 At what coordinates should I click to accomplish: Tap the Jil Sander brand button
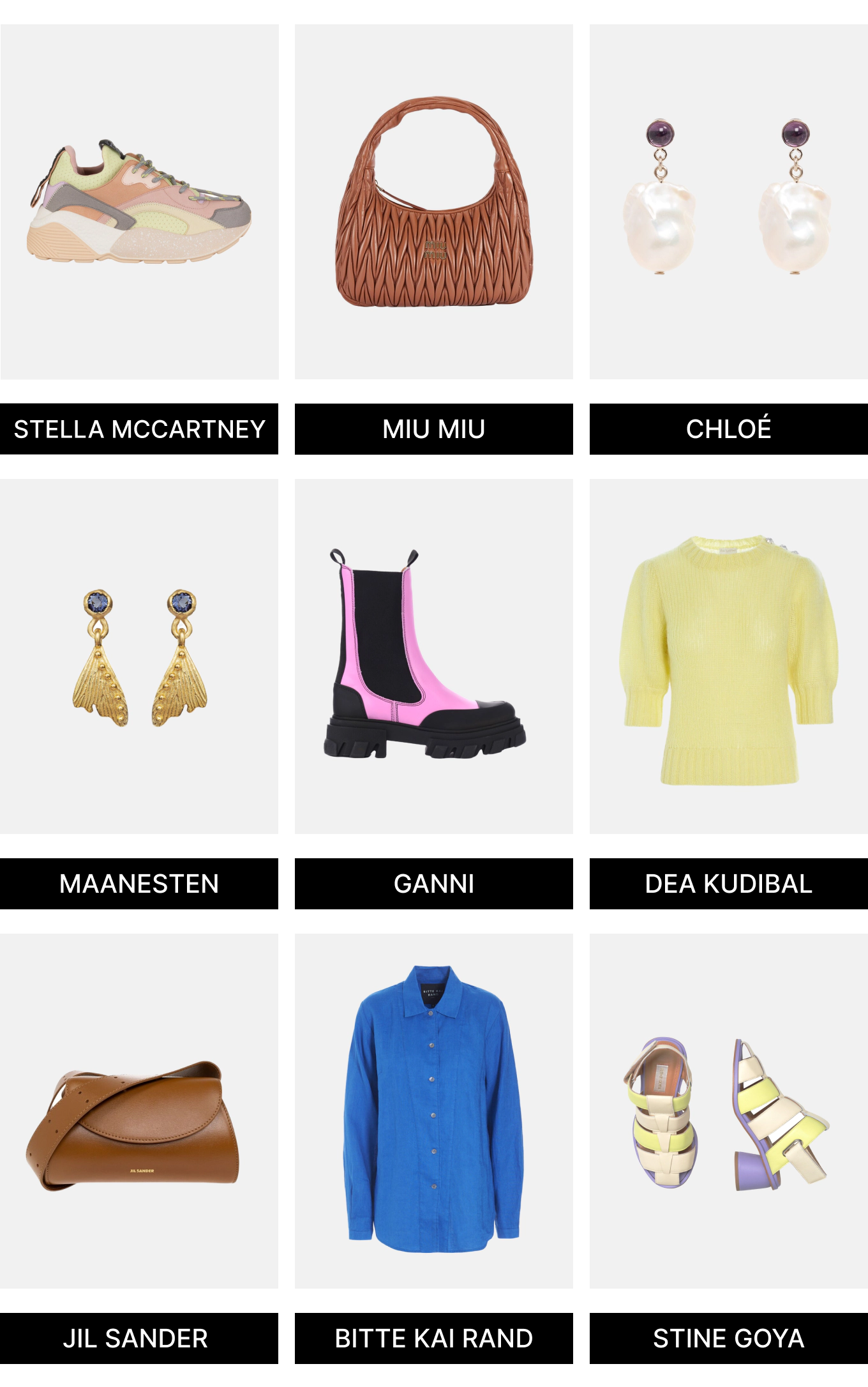[139, 1338]
